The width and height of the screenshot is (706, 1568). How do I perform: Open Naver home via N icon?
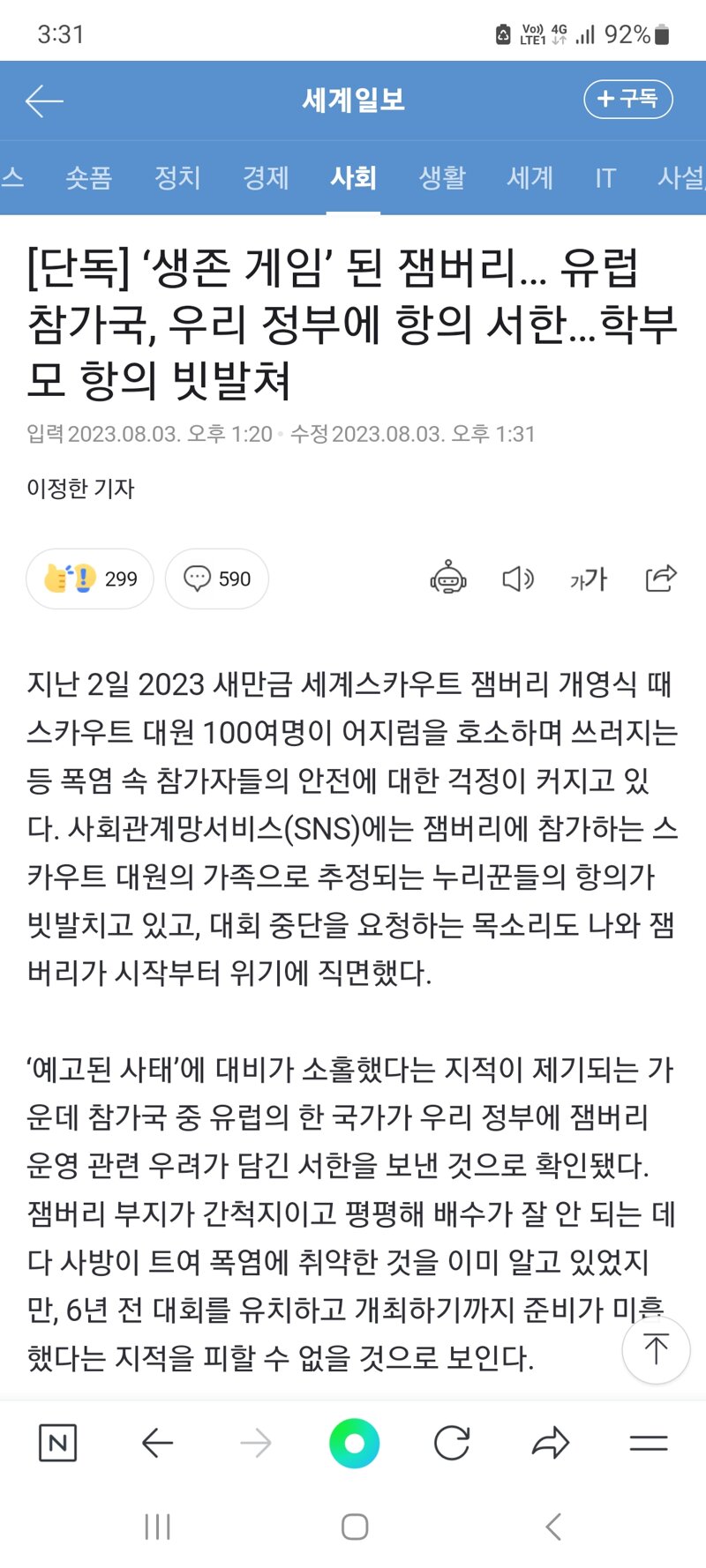coord(58,1444)
